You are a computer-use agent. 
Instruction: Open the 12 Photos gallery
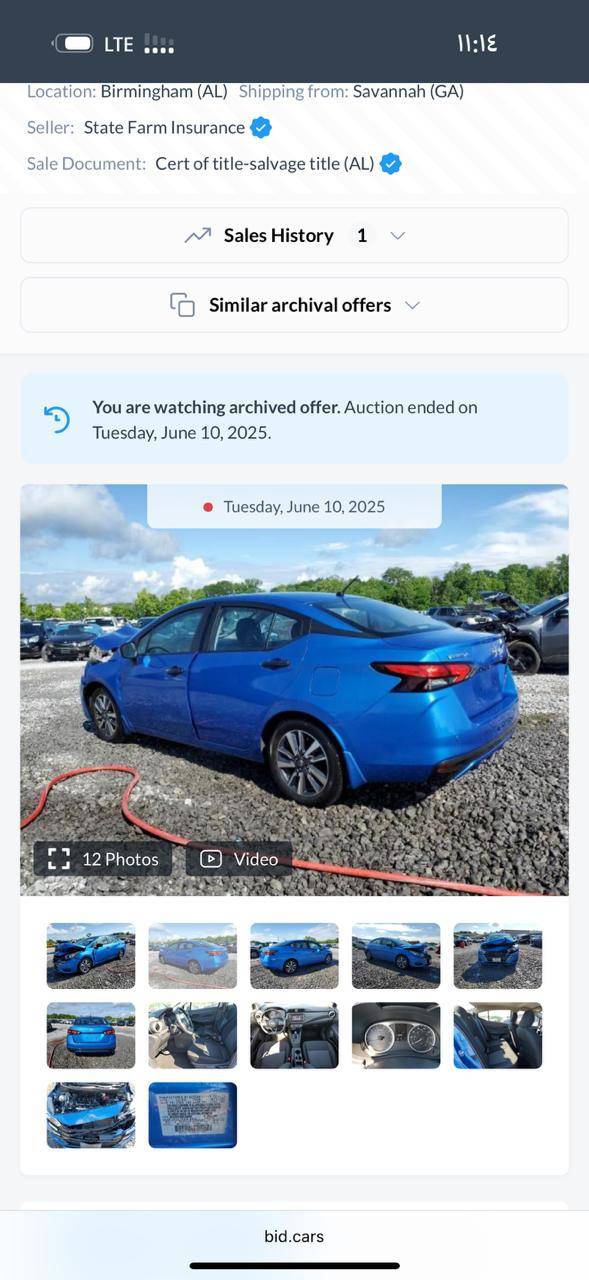pos(103,859)
